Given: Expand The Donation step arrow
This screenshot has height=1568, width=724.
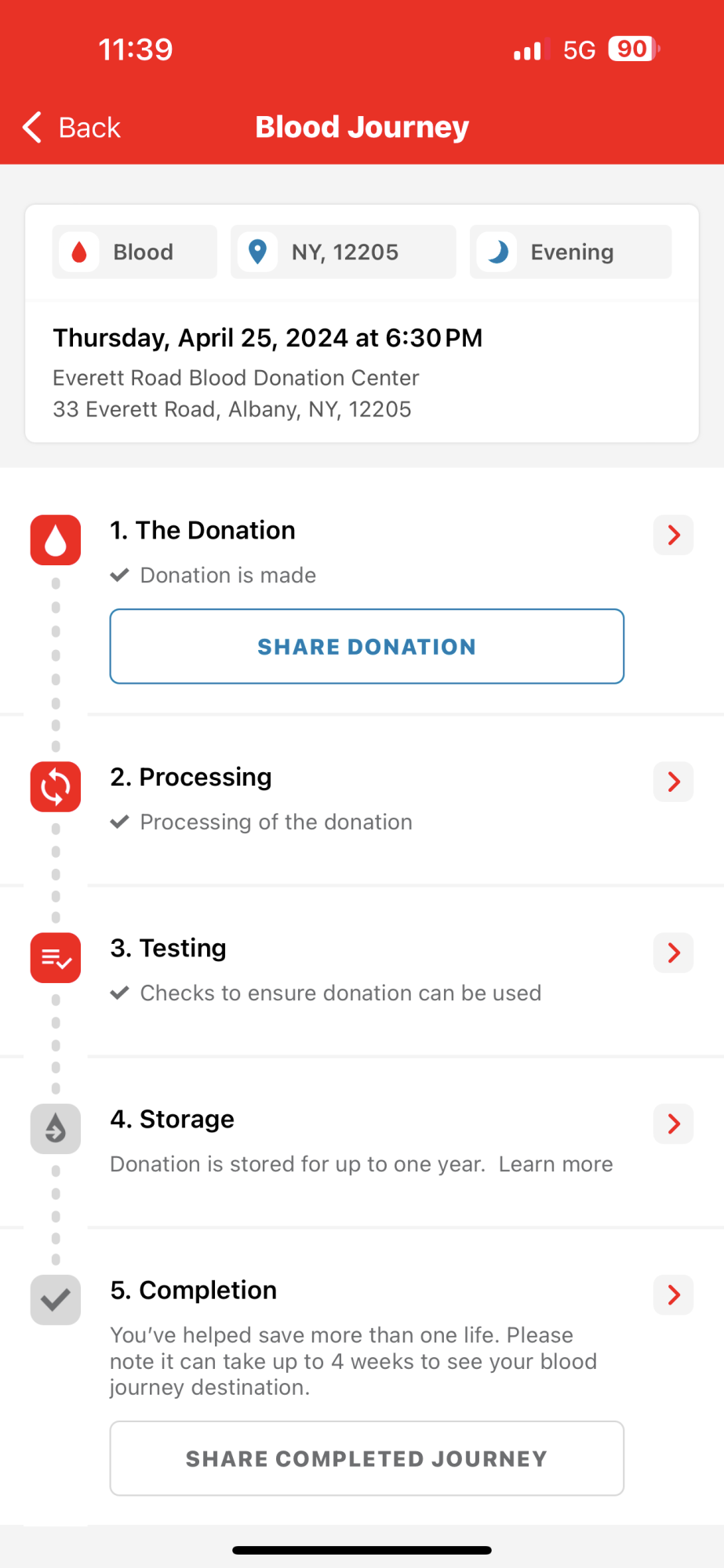Looking at the screenshot, I should point(673,535).
